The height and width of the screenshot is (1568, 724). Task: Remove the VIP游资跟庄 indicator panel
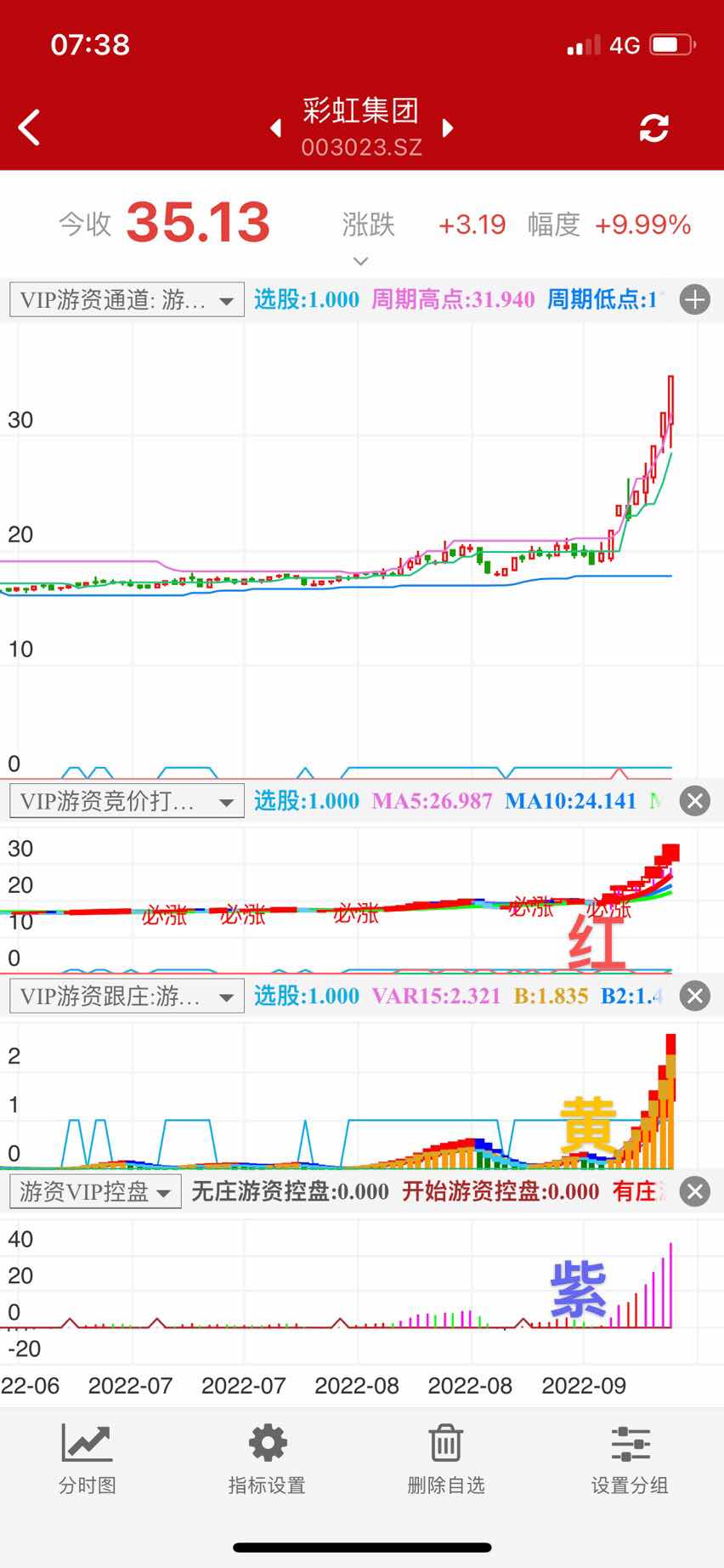(695, 996)
